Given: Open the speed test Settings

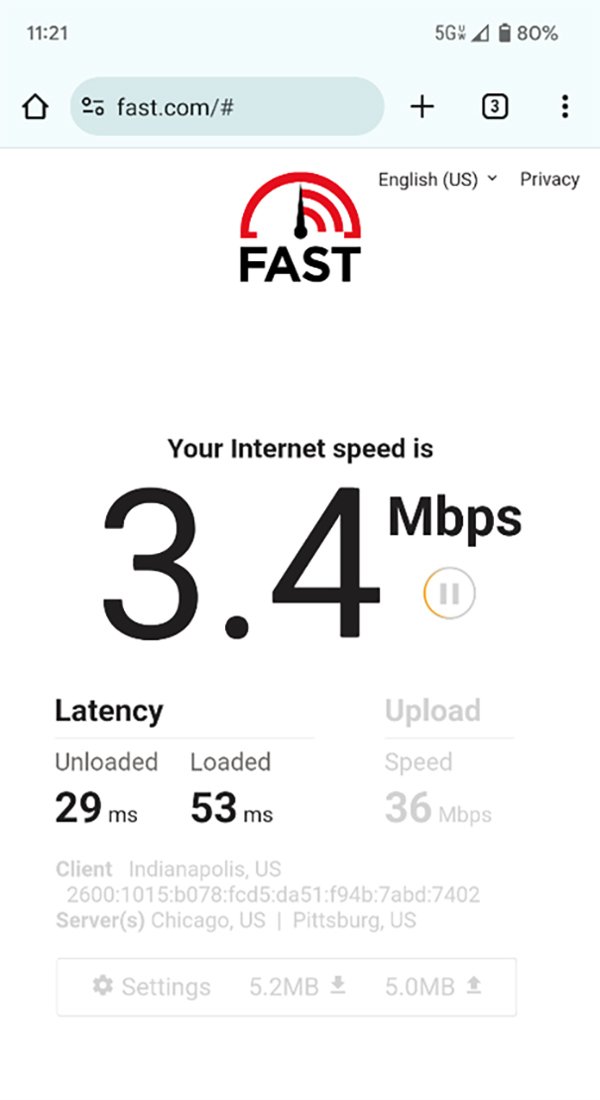Looking at the screenshot, I should coord(152,987).
